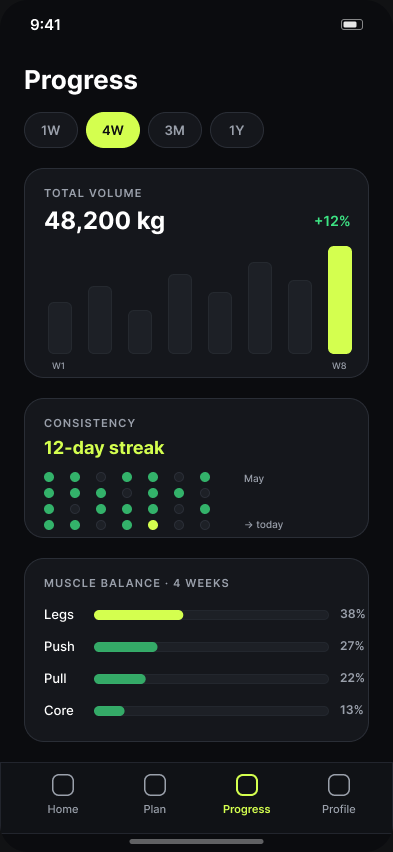Open the Total Volume card
This screenshot has height=852, width=393.
pos(196,273)
